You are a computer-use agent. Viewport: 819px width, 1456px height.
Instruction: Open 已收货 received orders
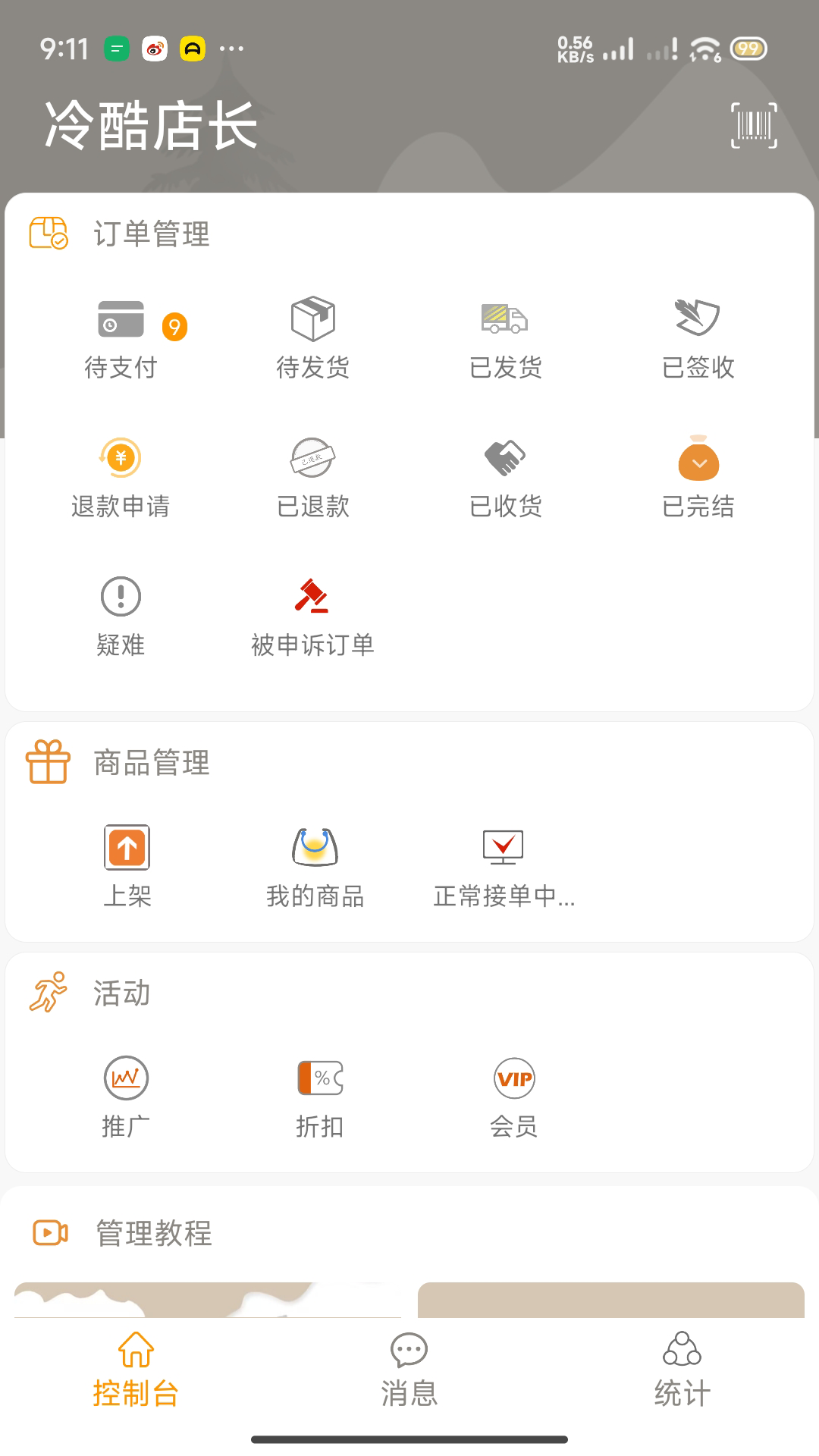point(505,476)
